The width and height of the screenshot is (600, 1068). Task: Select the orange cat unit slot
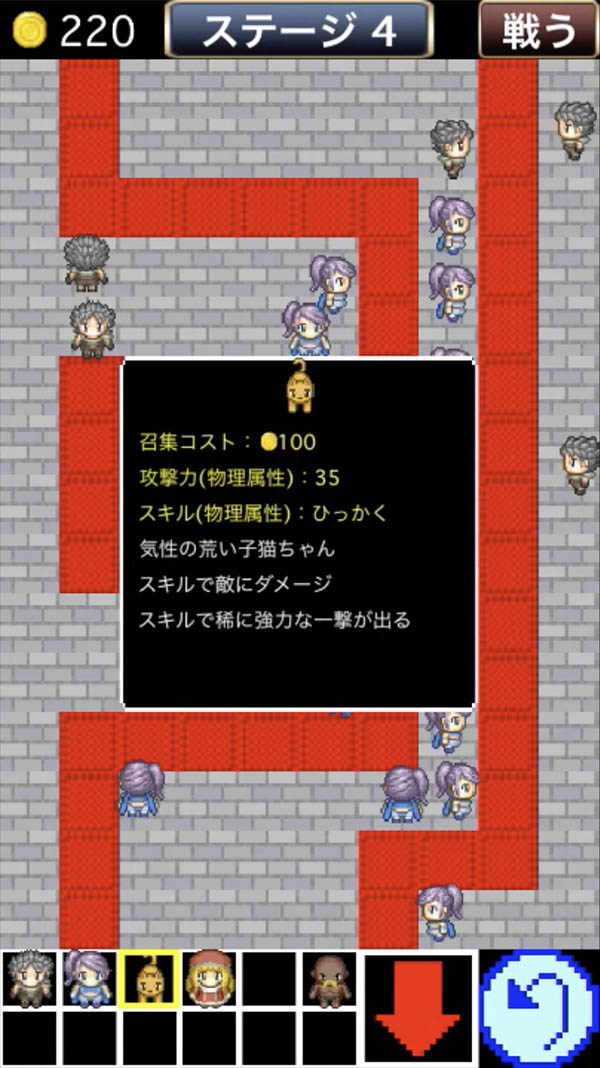click(149, 978)
